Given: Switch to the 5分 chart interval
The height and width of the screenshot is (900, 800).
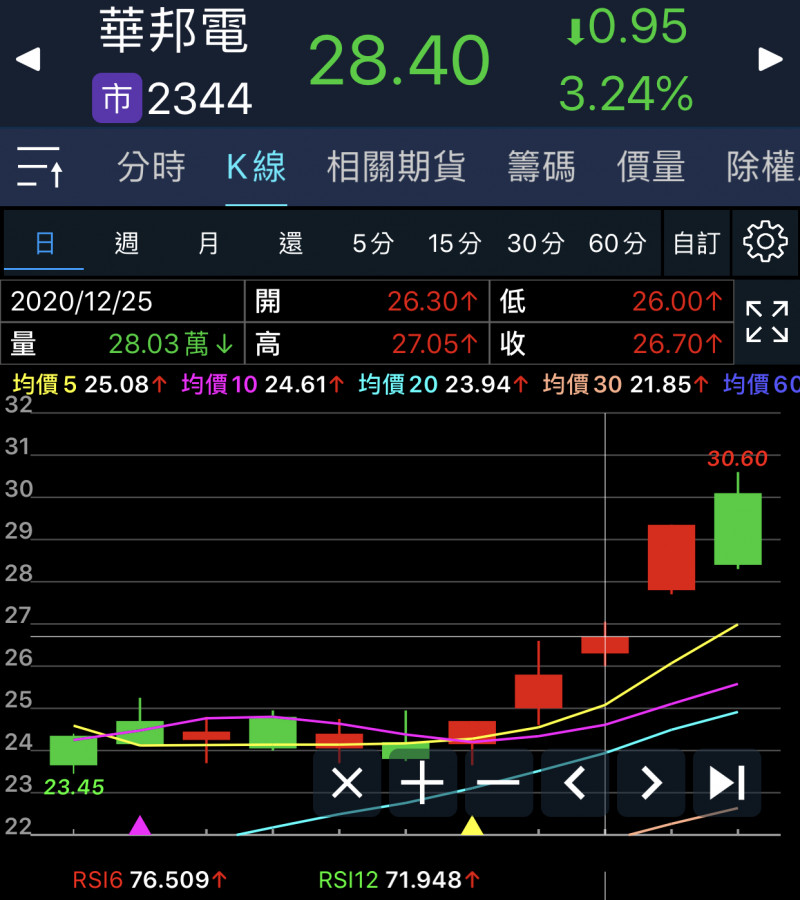Looking at the screenshot, I should pos(373,243).
